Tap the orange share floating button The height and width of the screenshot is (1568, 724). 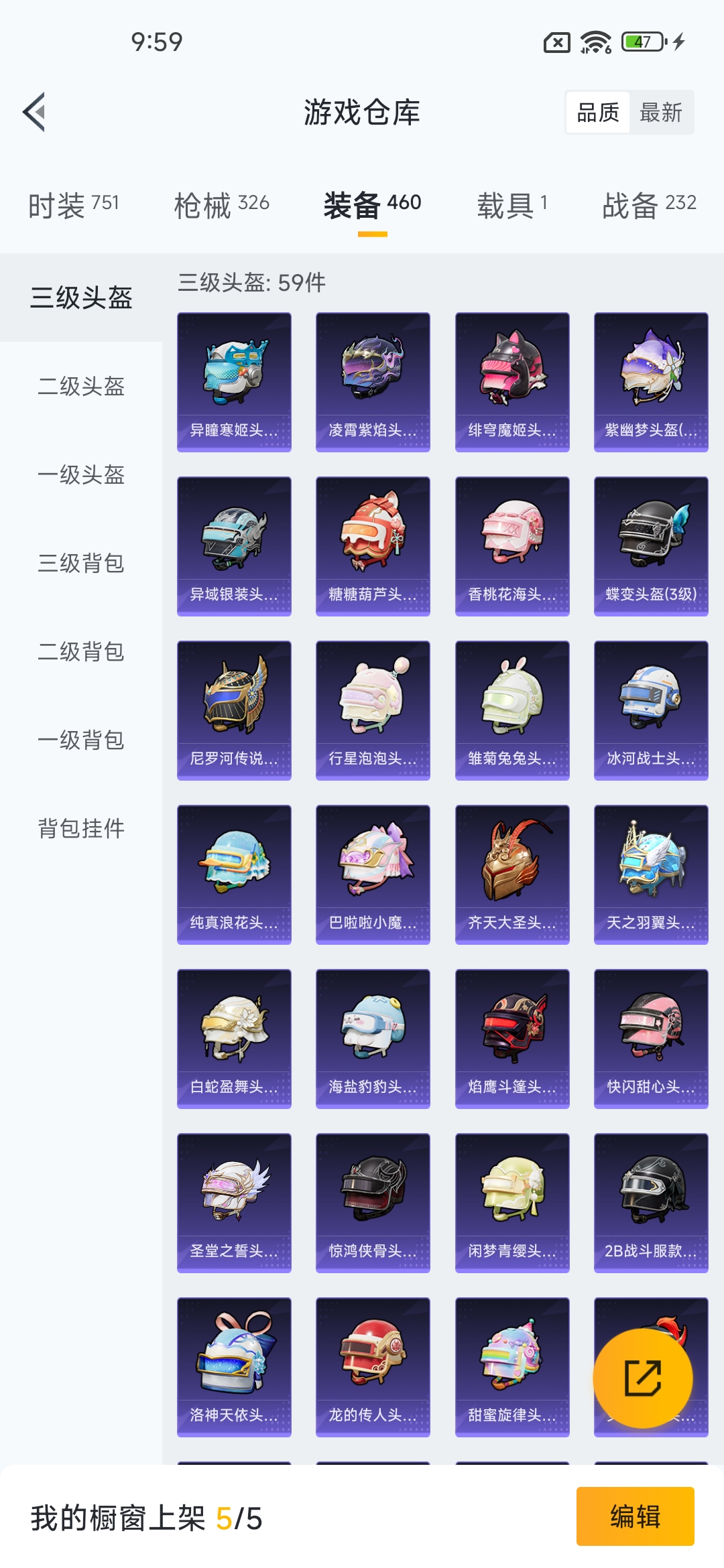coord(642,1378)
